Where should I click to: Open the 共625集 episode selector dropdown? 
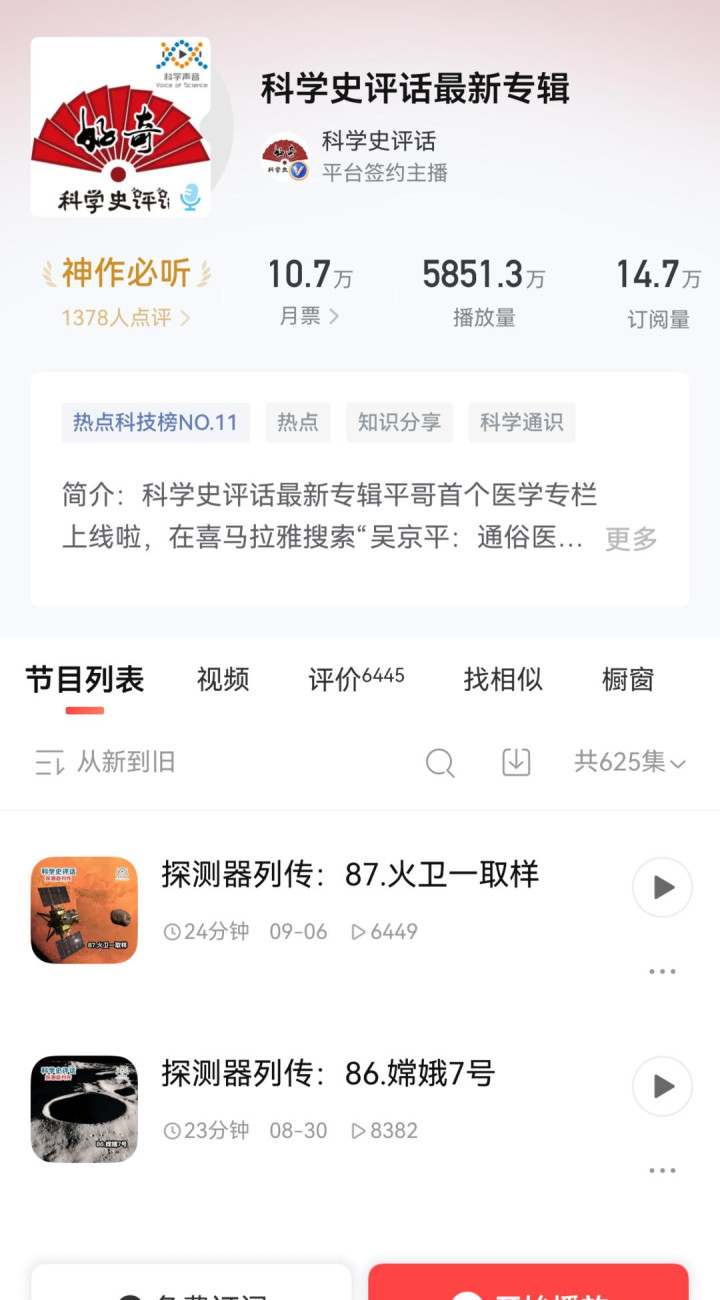(x=630, y=762)
